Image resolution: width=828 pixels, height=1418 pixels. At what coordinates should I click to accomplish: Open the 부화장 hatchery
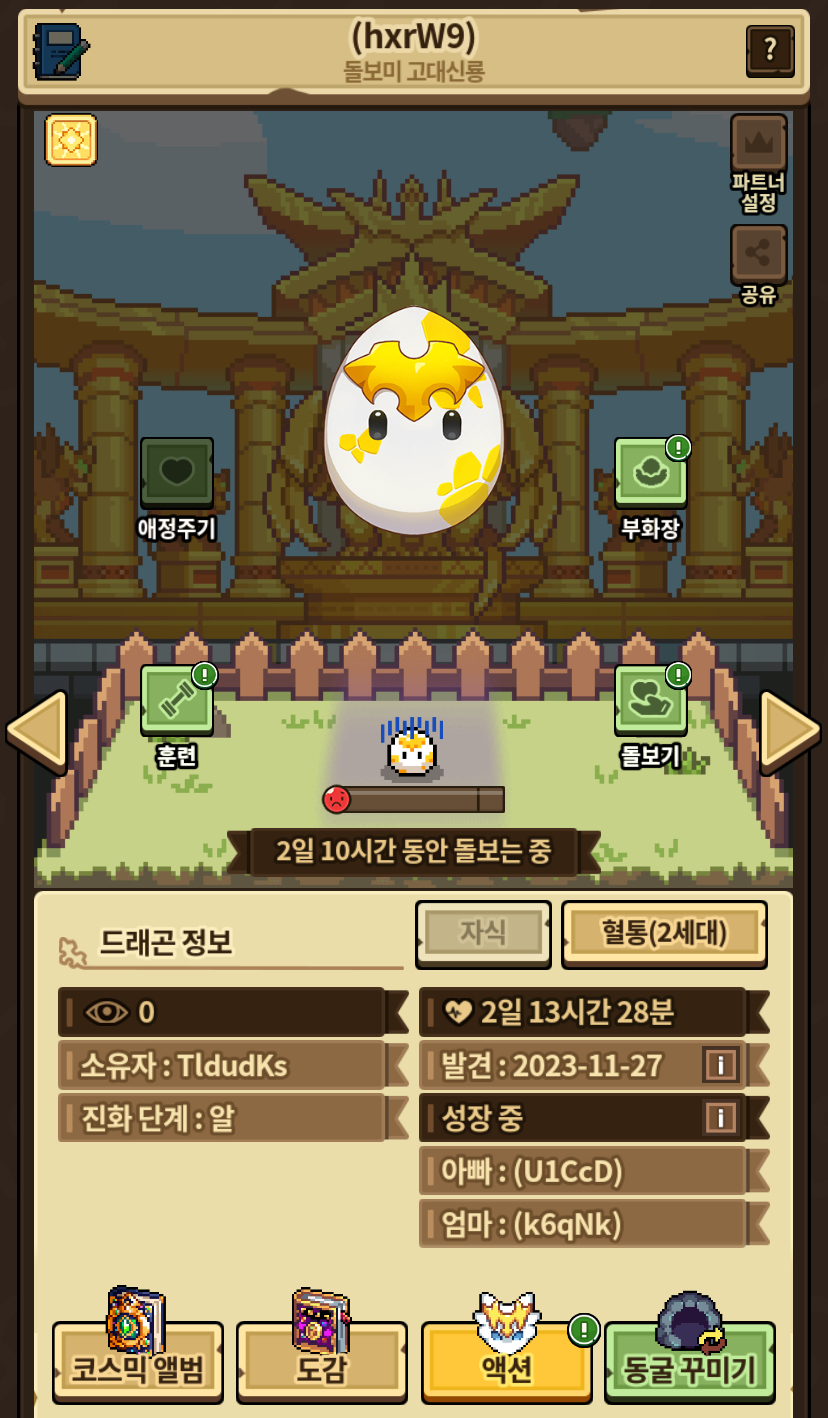pos(650,488)
